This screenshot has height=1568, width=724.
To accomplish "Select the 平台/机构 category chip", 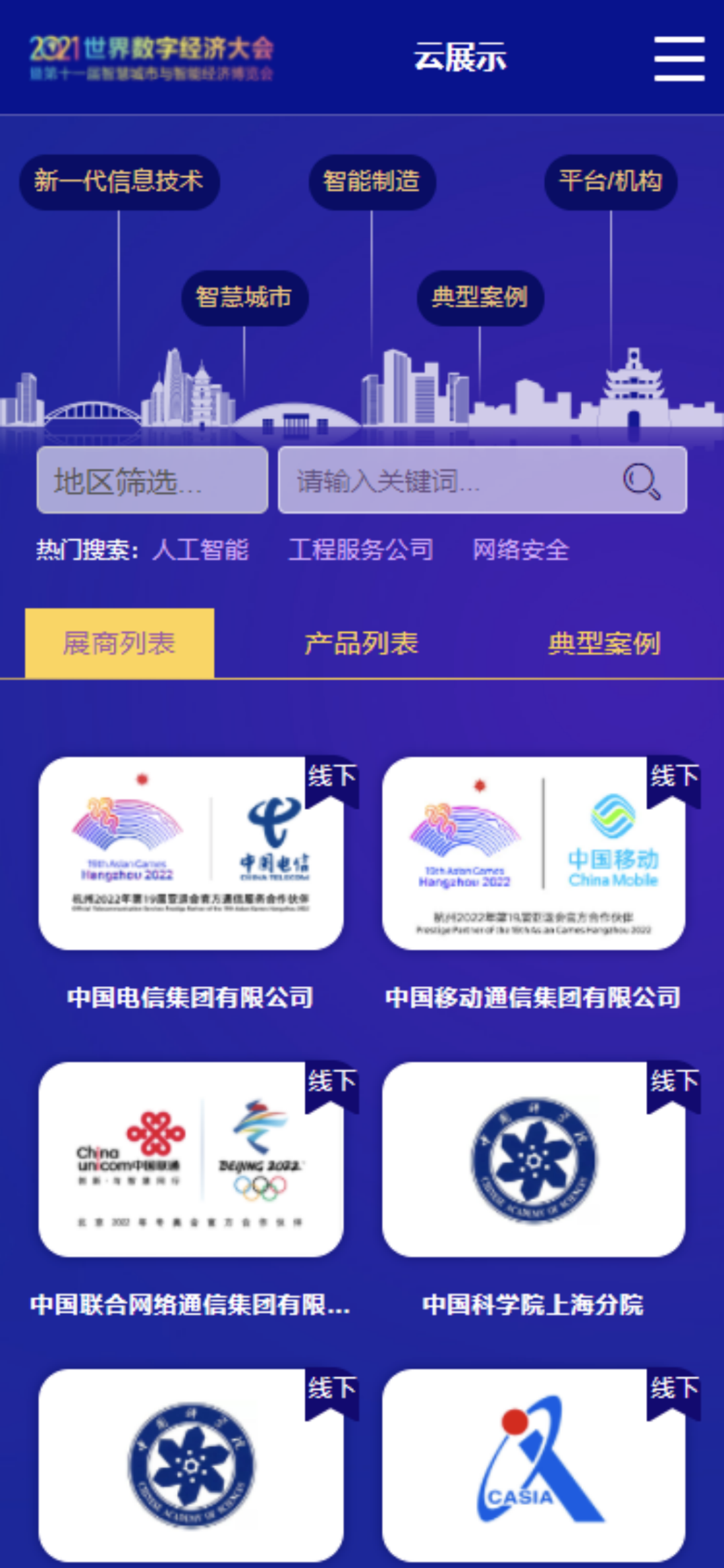I will pos(610,182).
